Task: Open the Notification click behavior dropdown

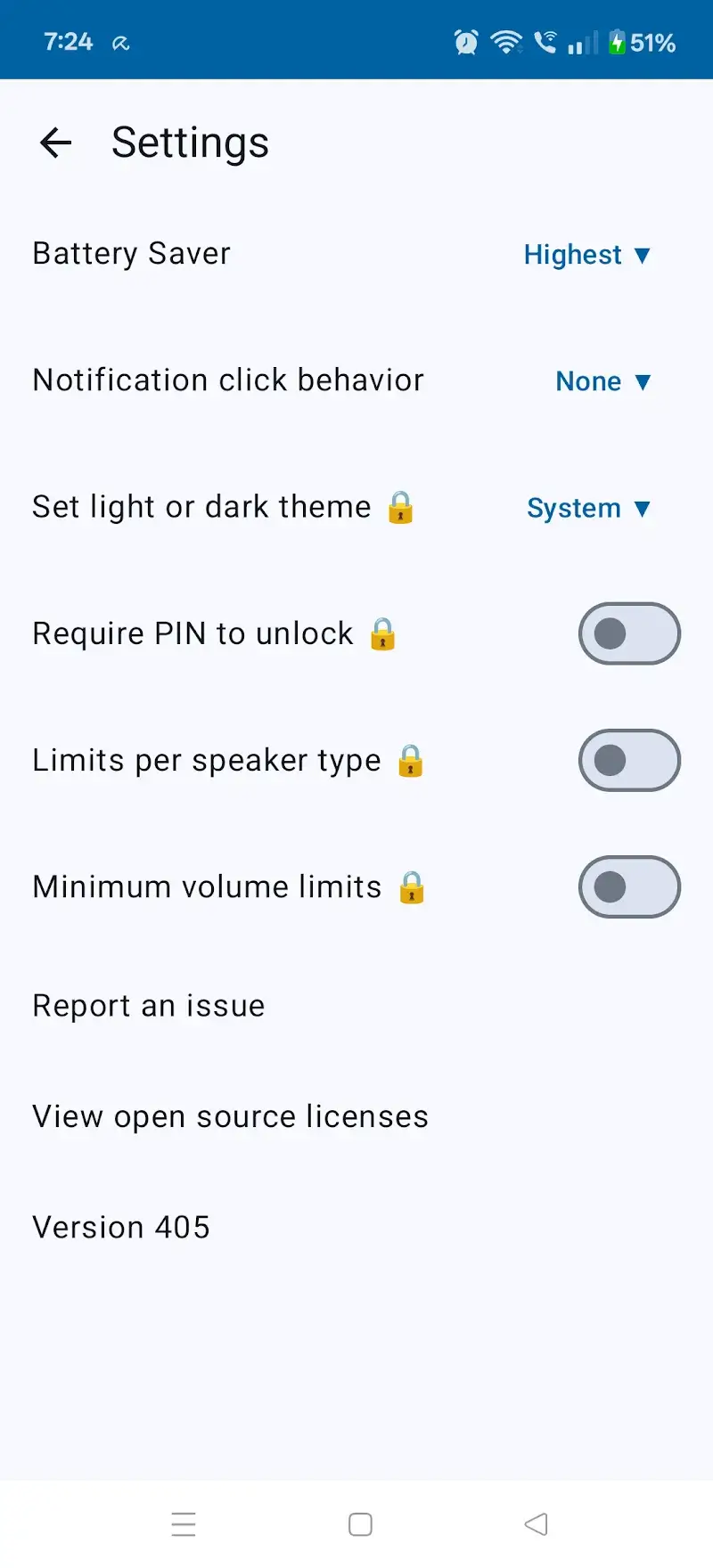Action: pos(603,381)
